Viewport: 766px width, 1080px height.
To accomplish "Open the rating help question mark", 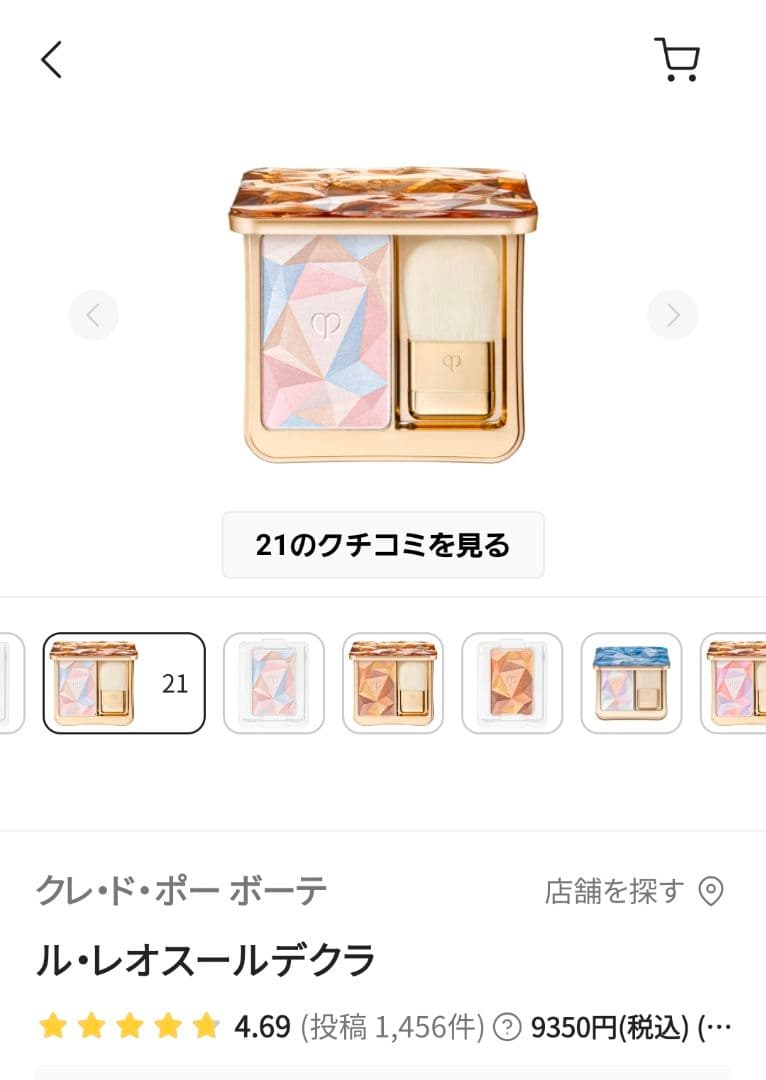I will pos(509,1026).
